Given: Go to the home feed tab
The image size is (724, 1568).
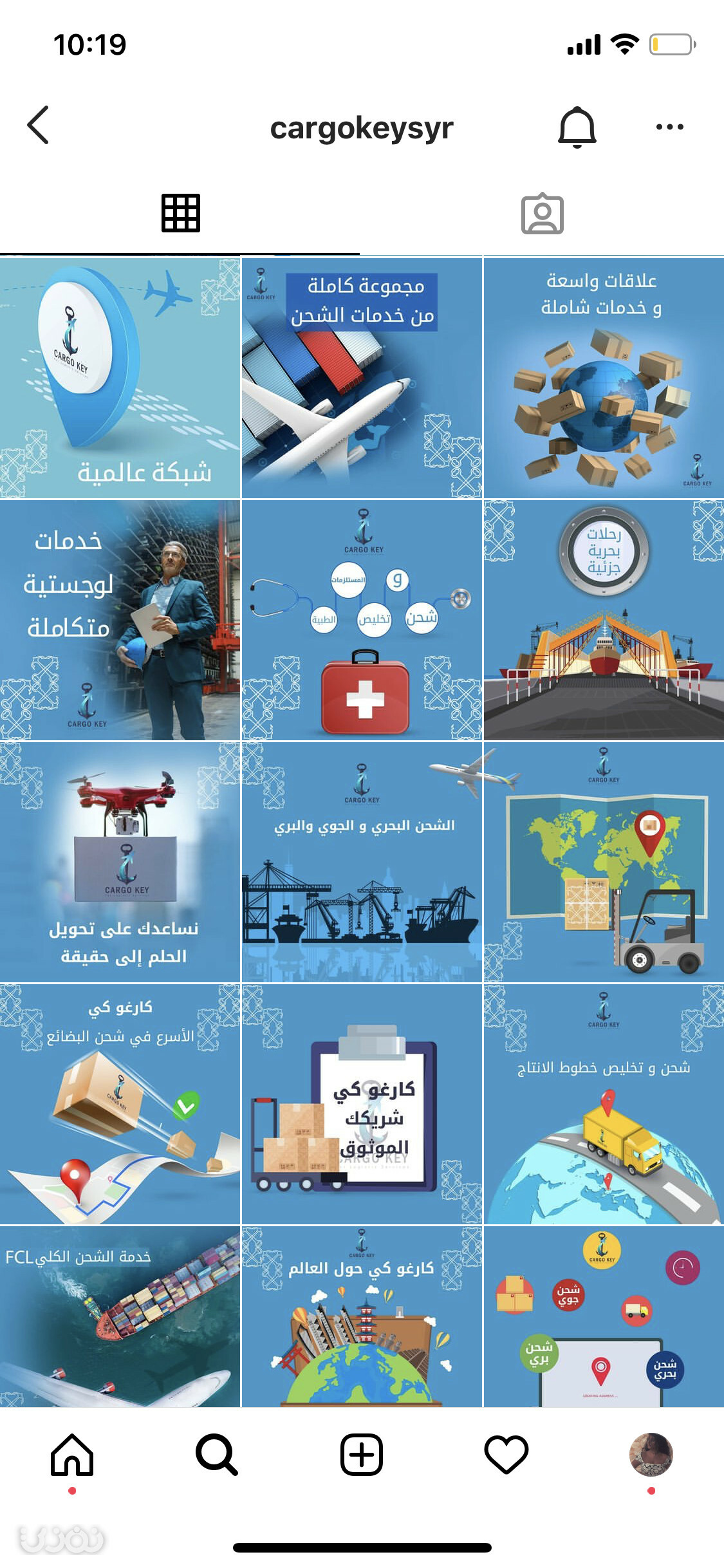Looking at the screenshot, I should click(72, 1455).
